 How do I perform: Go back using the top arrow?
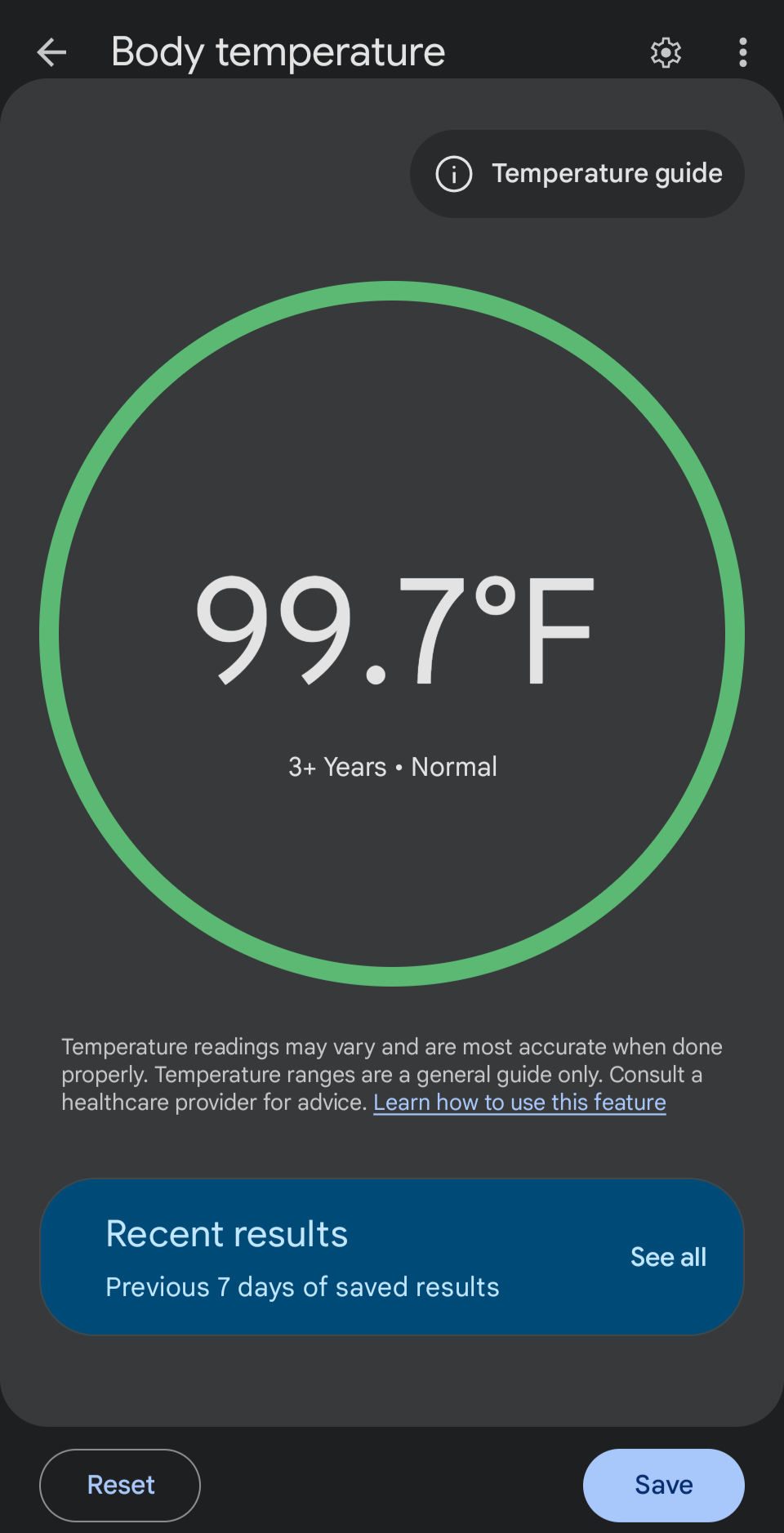tap(51, 52)
